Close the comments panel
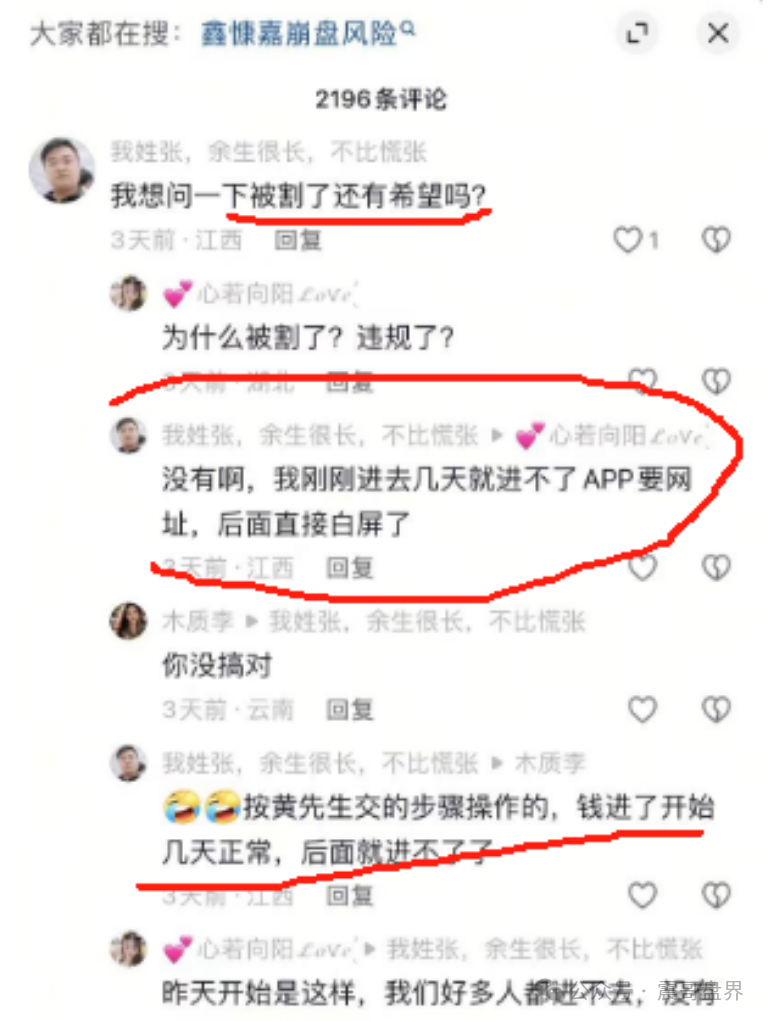Screen dimensions: 768x1021 pos(717,34)
